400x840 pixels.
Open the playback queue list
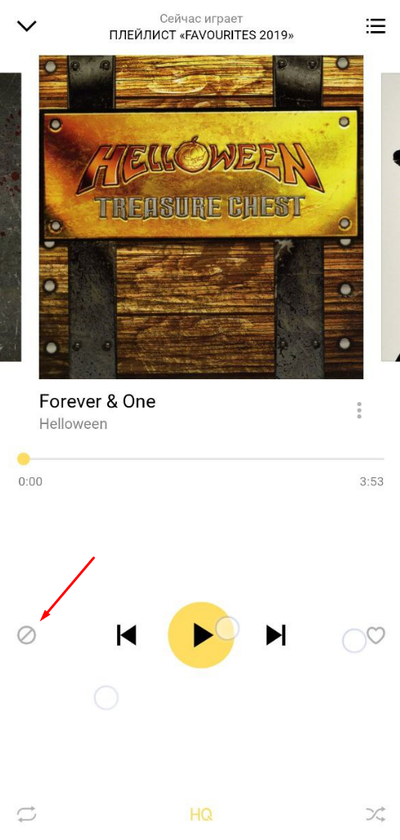pyautogui.click(x=375, y=26)
